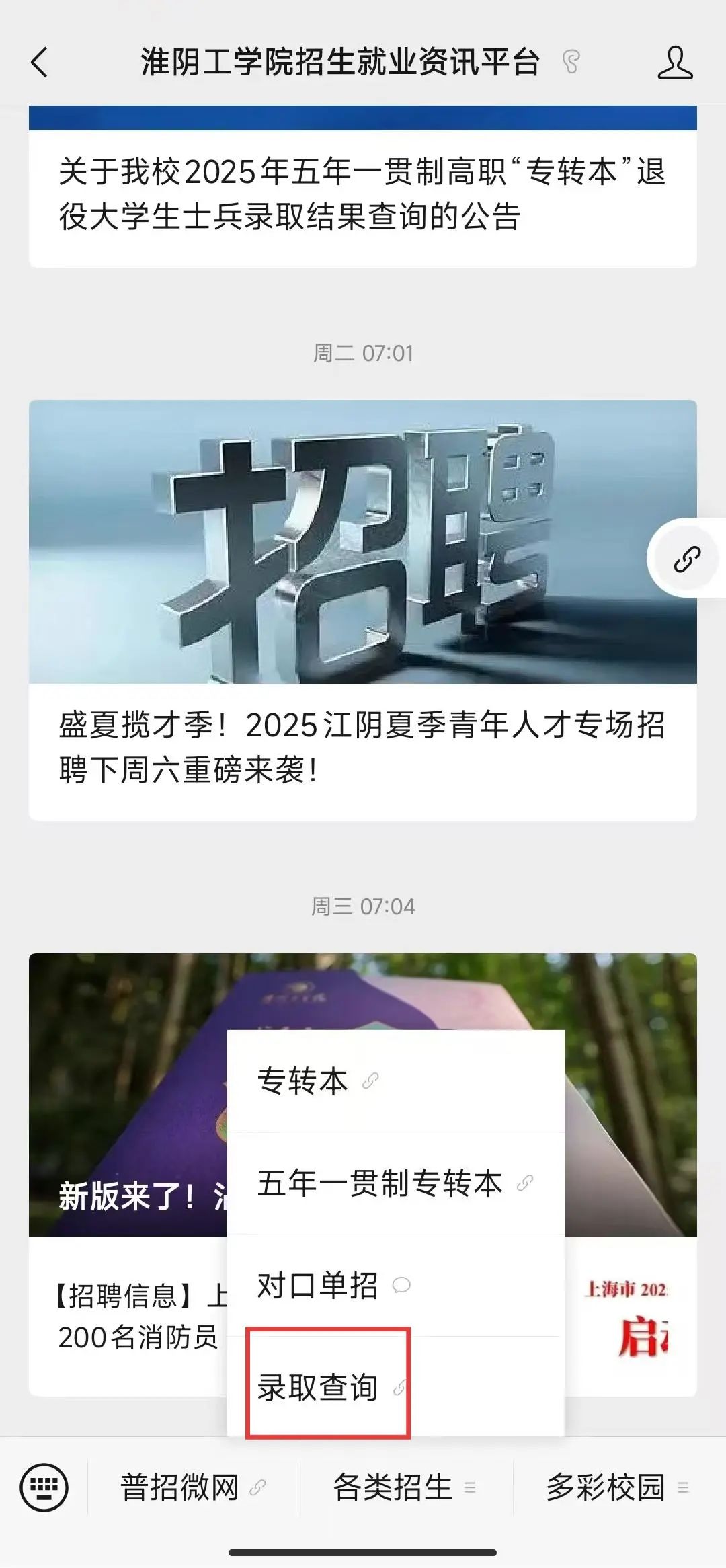
Task: Open the 普招微网 menu link
Action: pyautogui.click(x=192, y=1487)
